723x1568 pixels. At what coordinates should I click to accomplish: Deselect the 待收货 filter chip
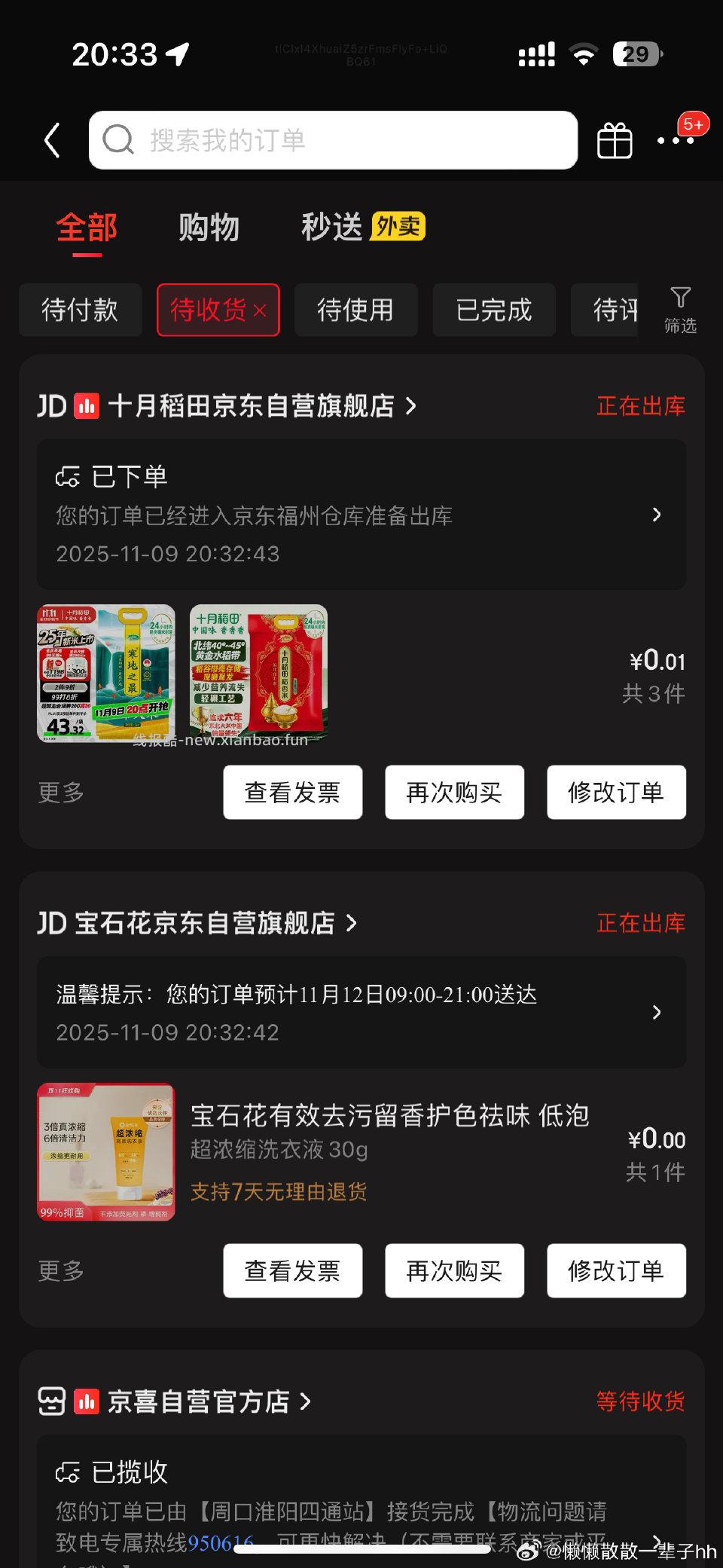click(259, 310)
